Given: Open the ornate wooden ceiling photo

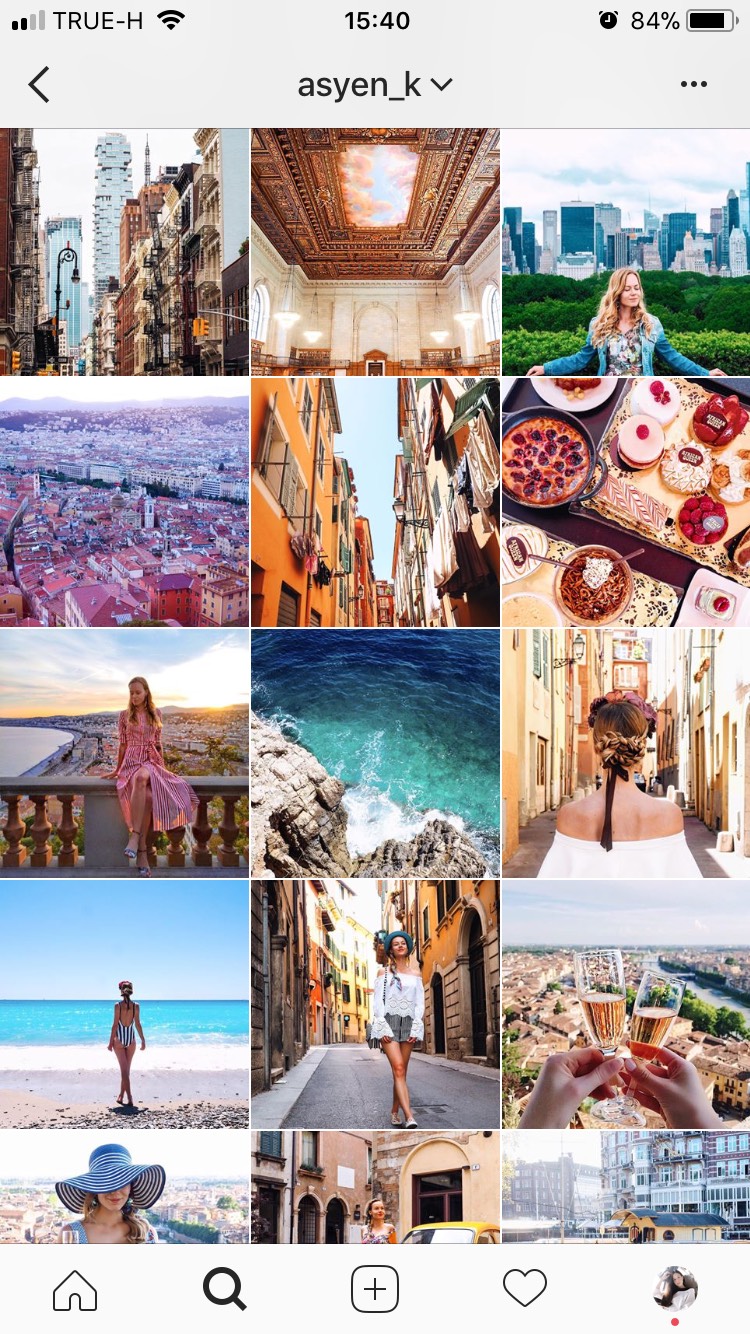Looking at the screenshot, I should pyautogui.click(x=375, y=252).
